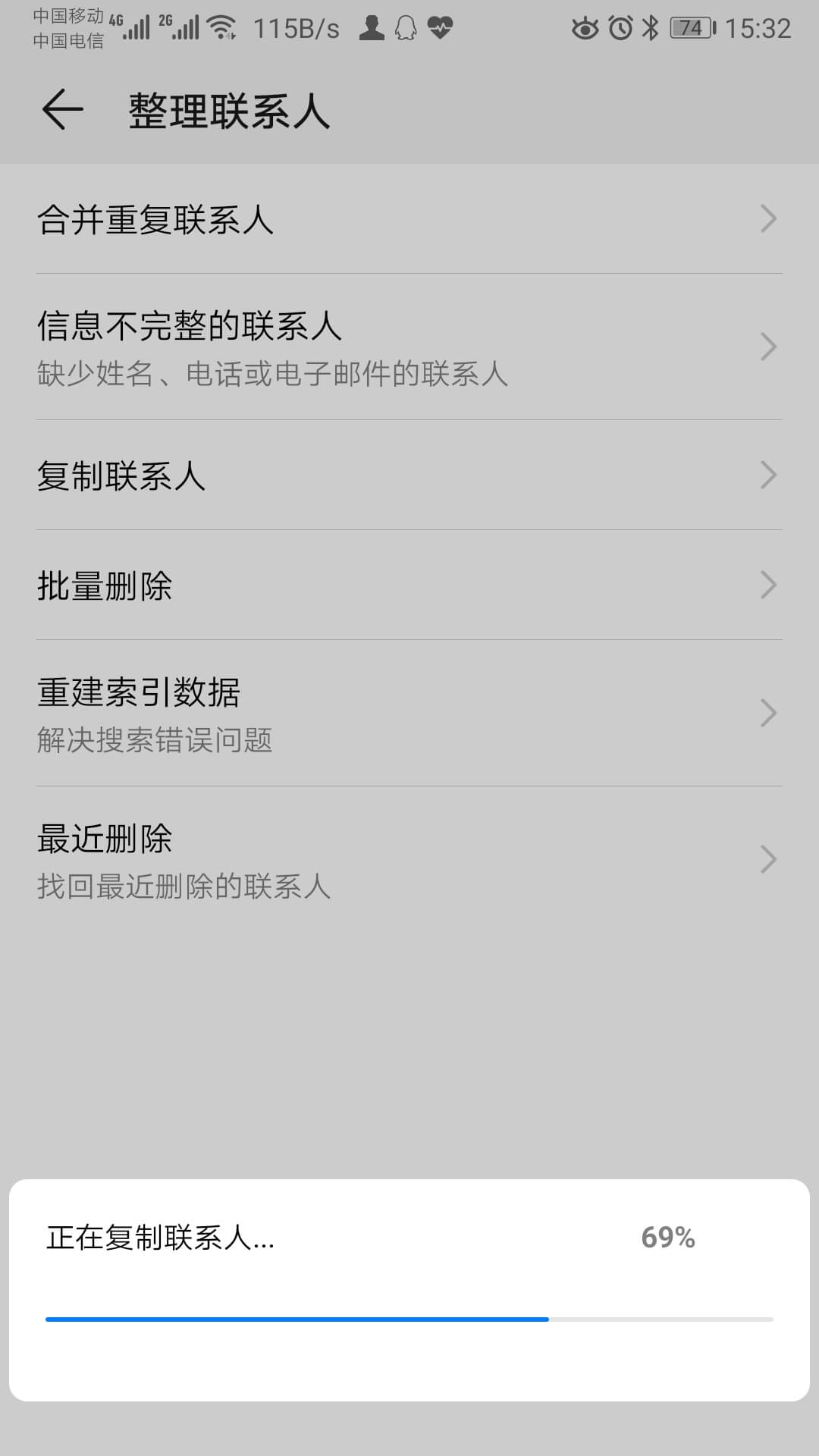Viewport: 819px width, 1456px height.
Task: Select the 复制联系人 row
Action: [409, 475]
